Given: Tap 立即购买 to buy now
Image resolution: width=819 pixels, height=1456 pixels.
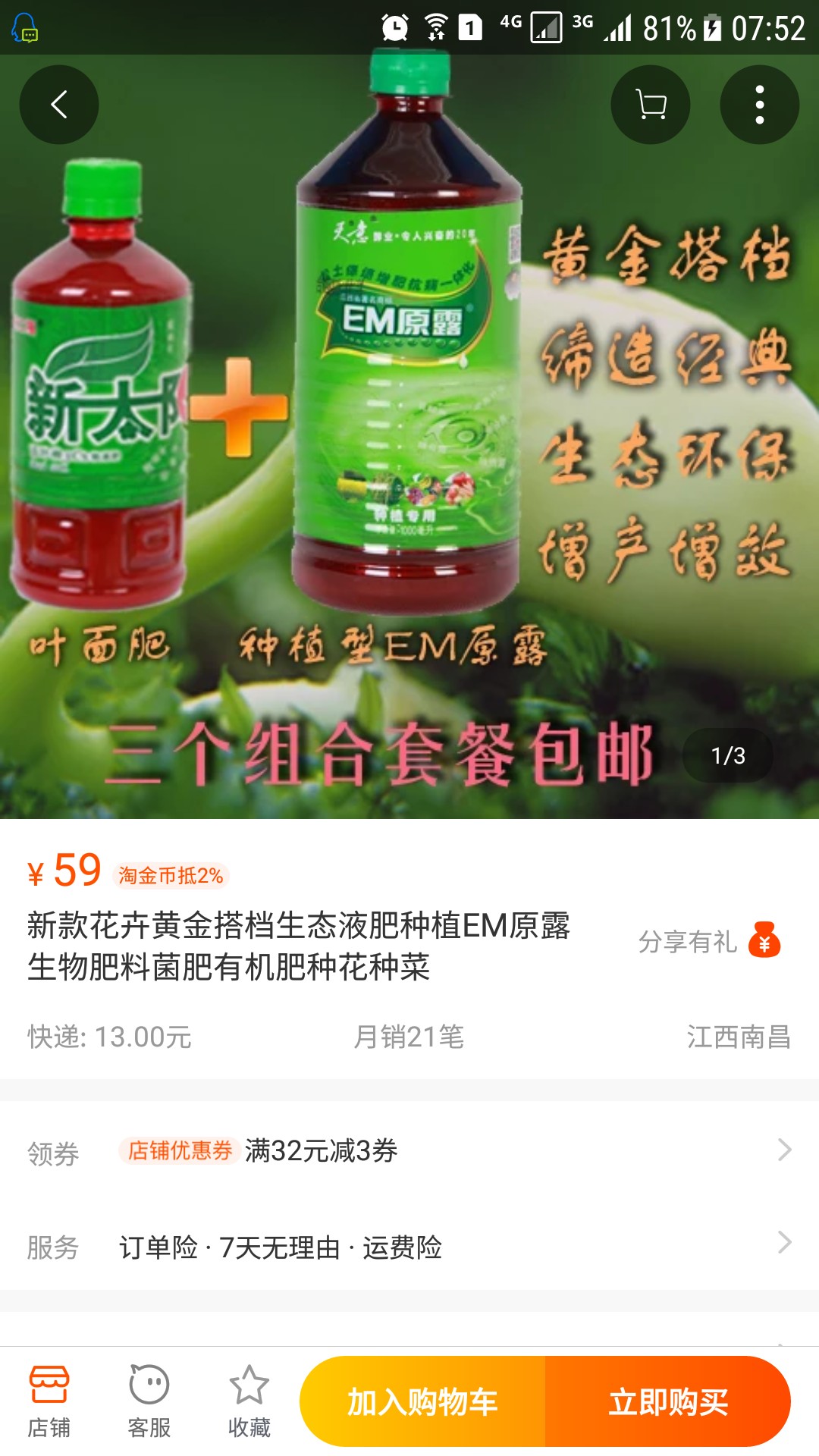Looking at the screenshot, I should [x=667, y=1401].
